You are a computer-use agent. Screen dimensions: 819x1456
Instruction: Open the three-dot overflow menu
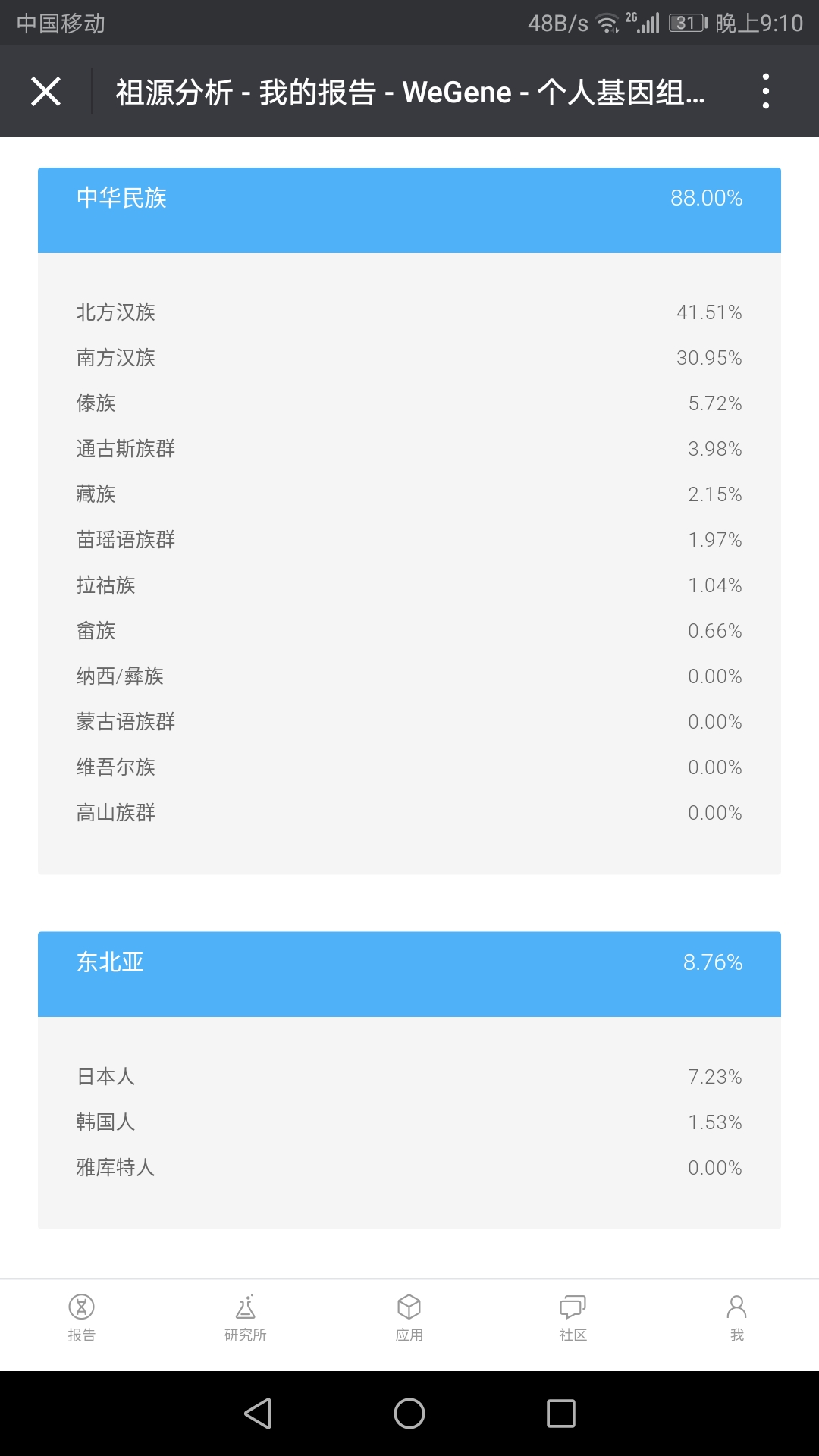[x=766, y=91]
